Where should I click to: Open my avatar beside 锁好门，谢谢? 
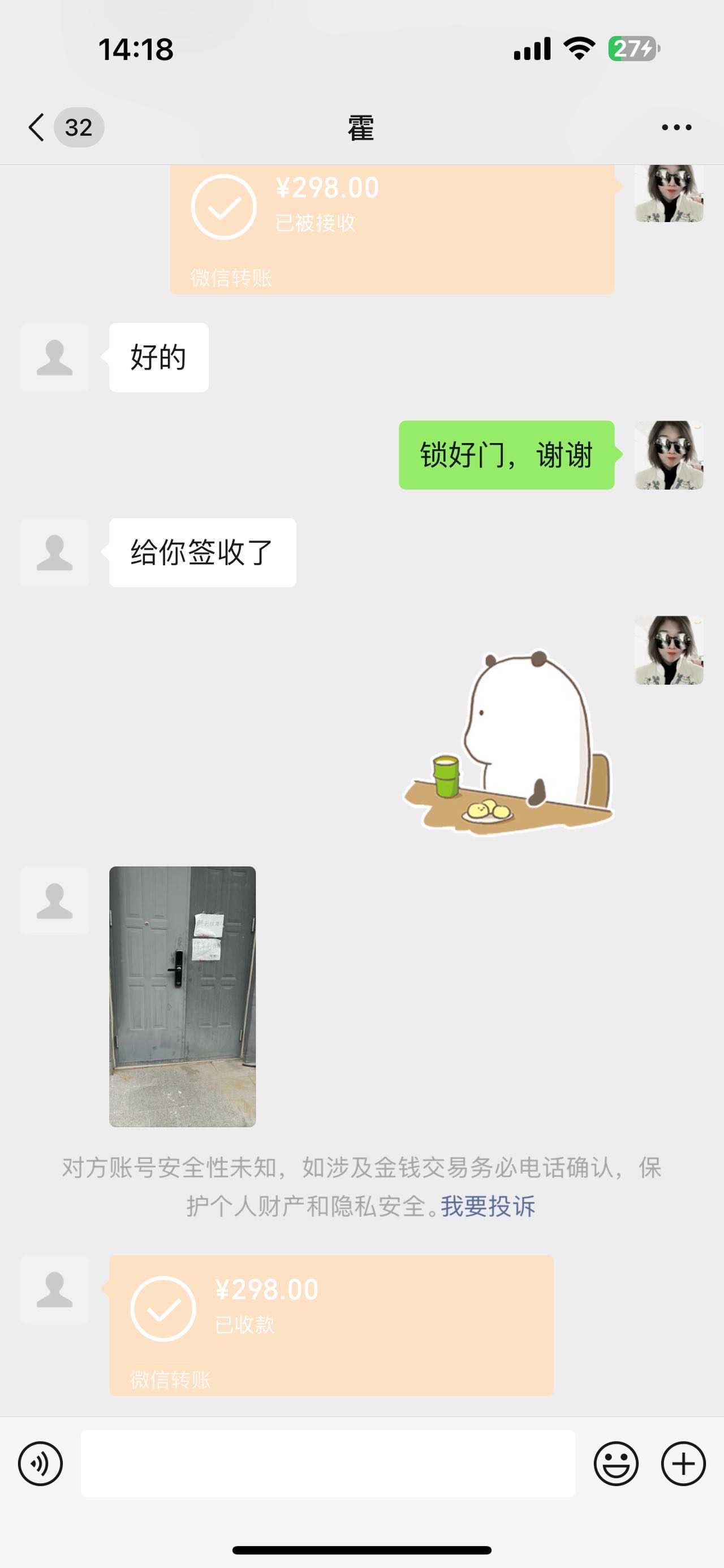(x=669, y=454)
